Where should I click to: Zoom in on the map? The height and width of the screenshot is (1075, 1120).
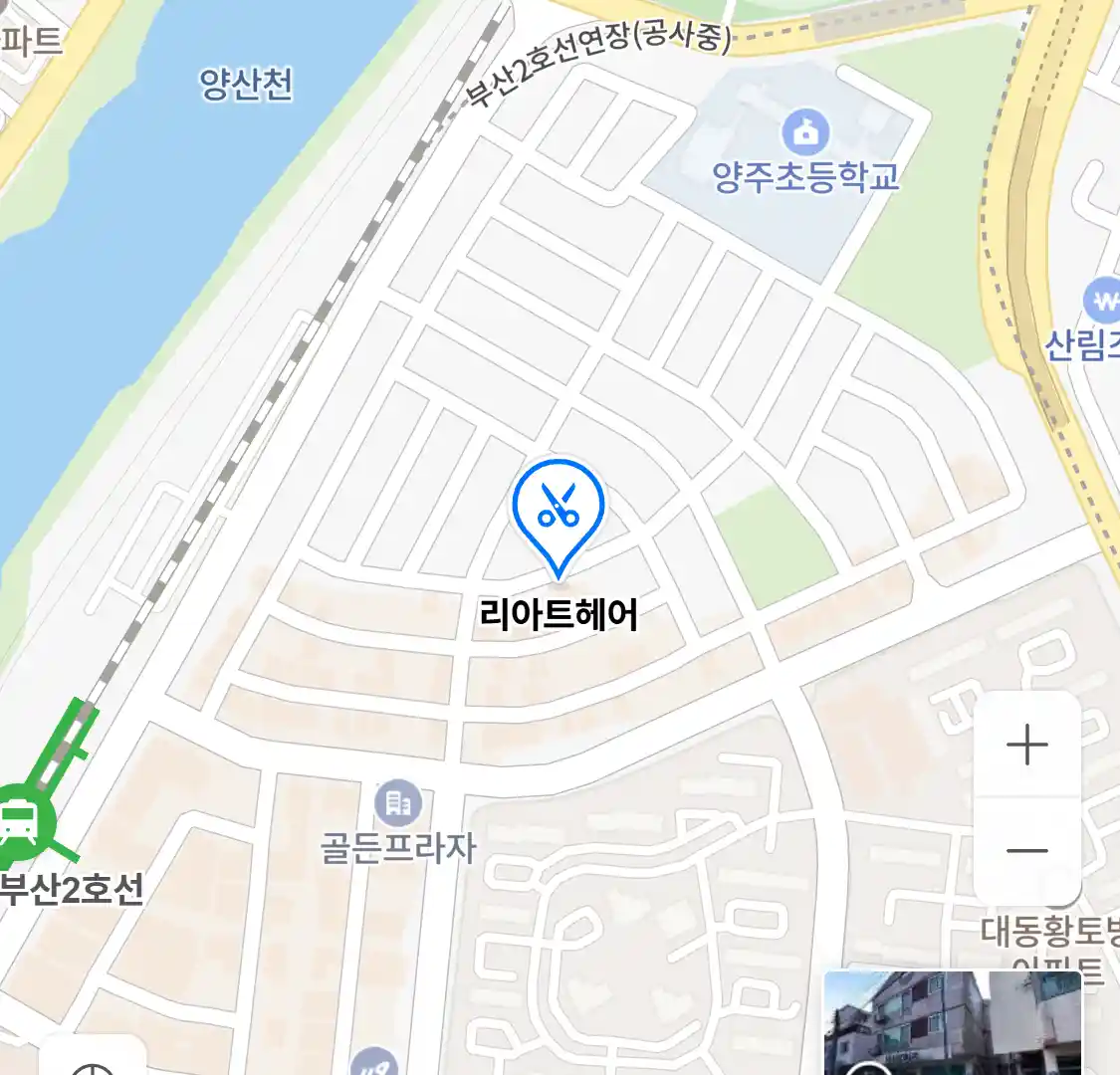point(1026,746)
